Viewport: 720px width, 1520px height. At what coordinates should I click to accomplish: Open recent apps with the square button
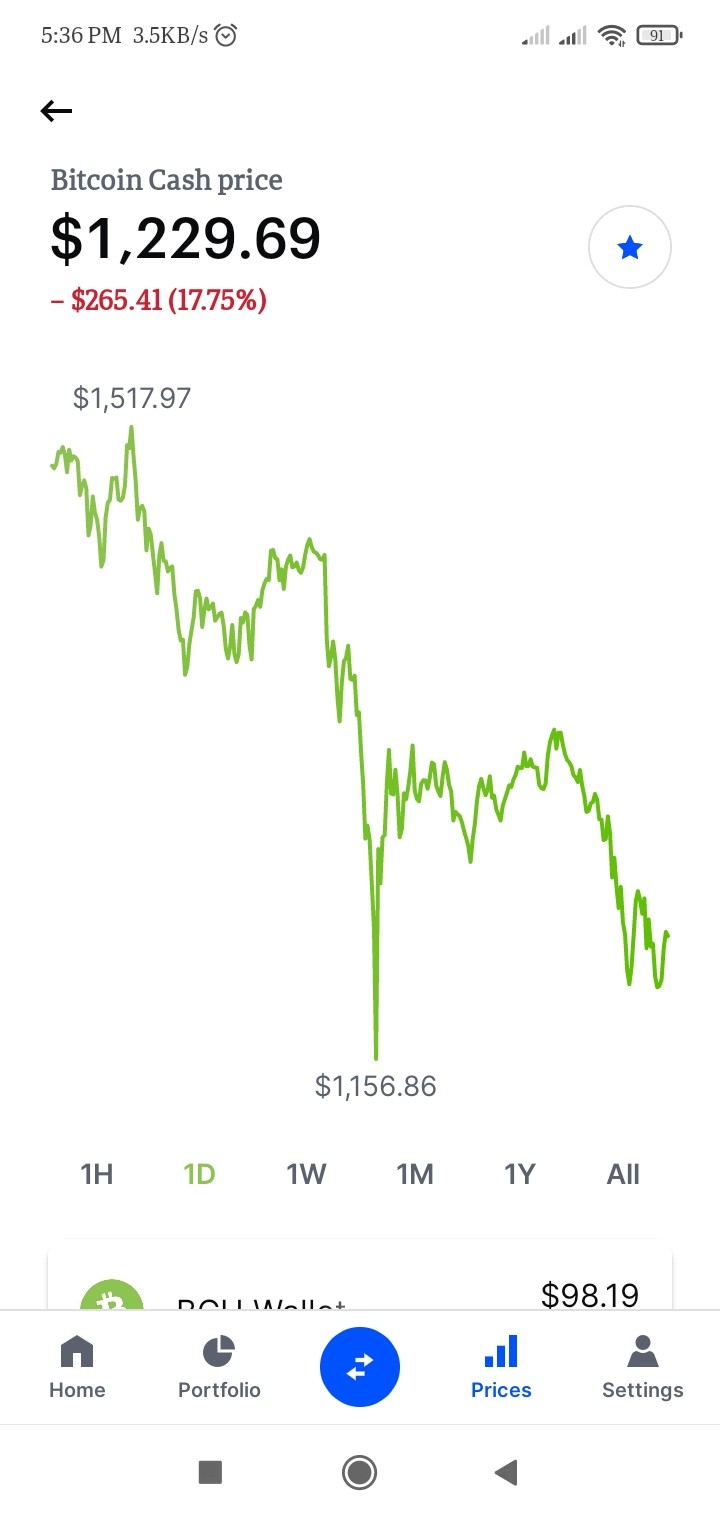pos(210,1472)
